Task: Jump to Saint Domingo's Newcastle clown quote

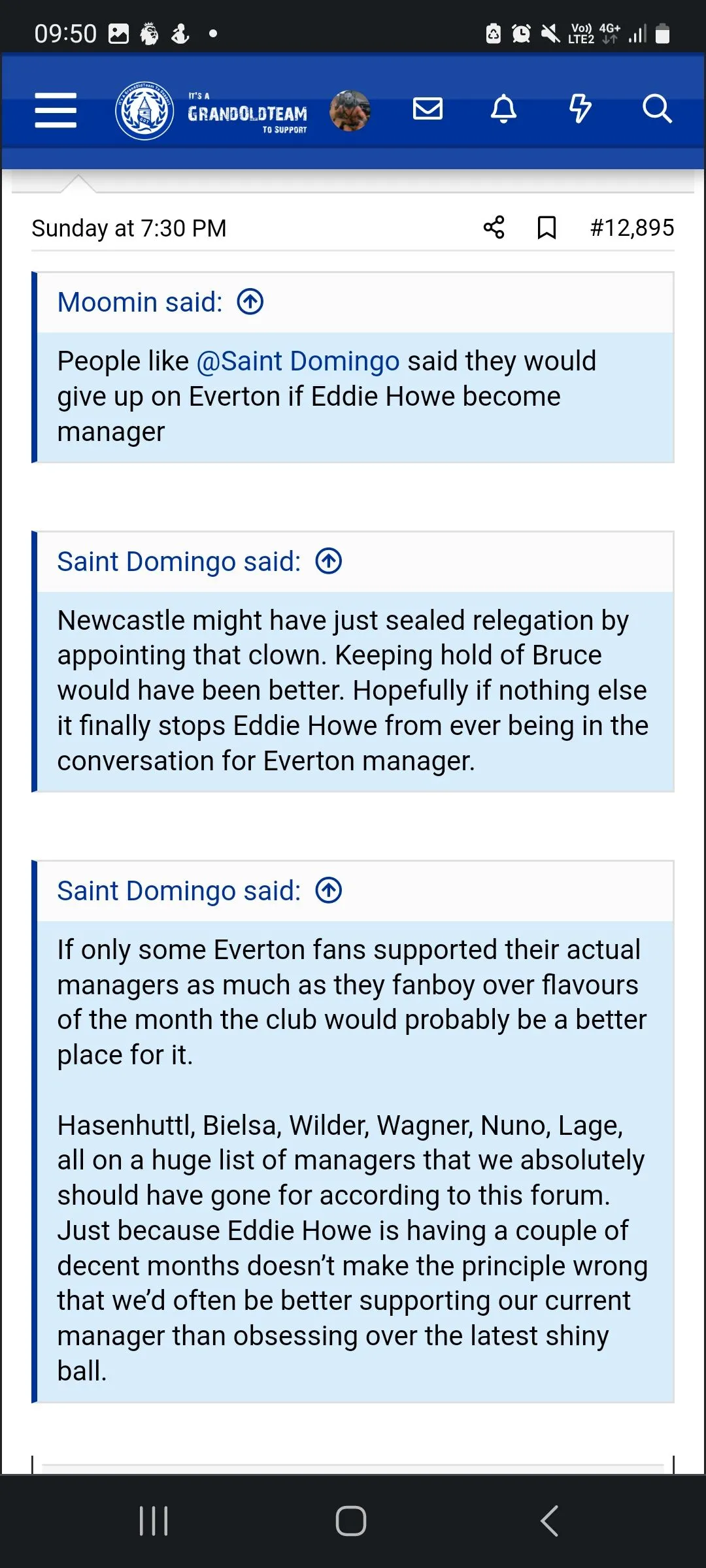Action: pyautogui.click(x=329, y=561)
